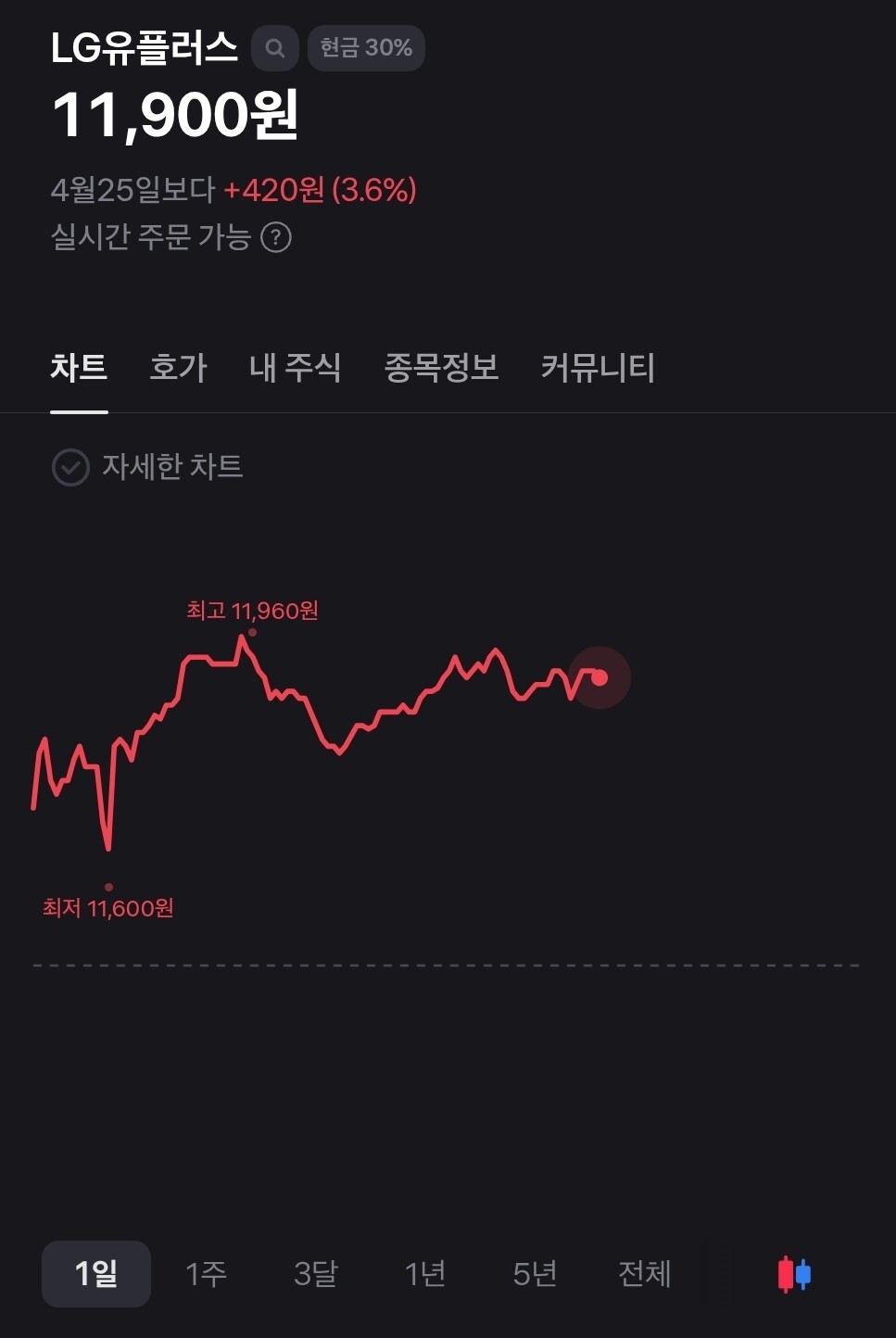This screenshot has height=1338, width=896.
Task: Go to the 커뮤니티 tab
Action: pyautogui.click(x=598, y=368)
